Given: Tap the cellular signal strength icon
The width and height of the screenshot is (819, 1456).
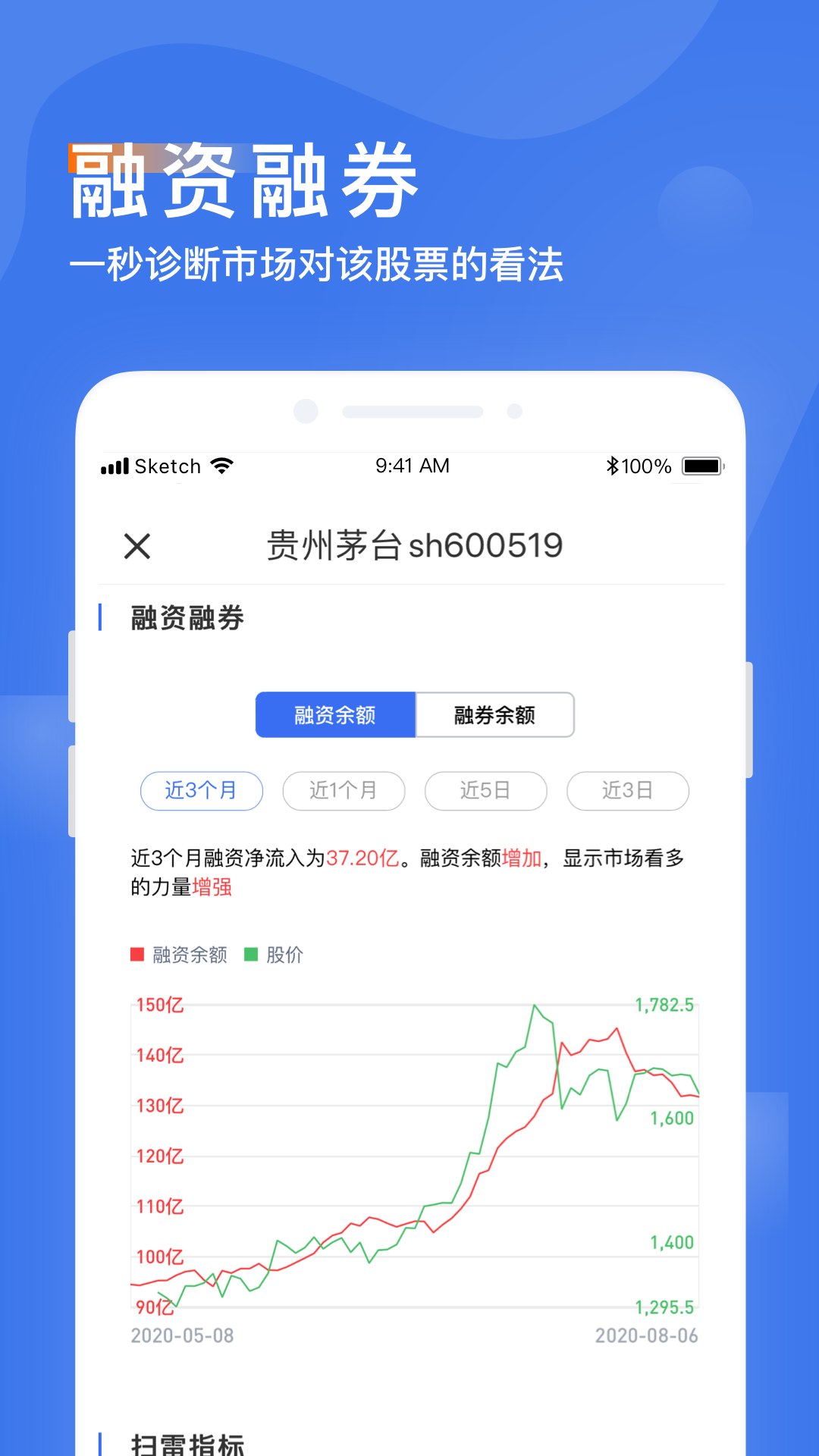Looking at the screenshot, I should [x=115, y=466].
